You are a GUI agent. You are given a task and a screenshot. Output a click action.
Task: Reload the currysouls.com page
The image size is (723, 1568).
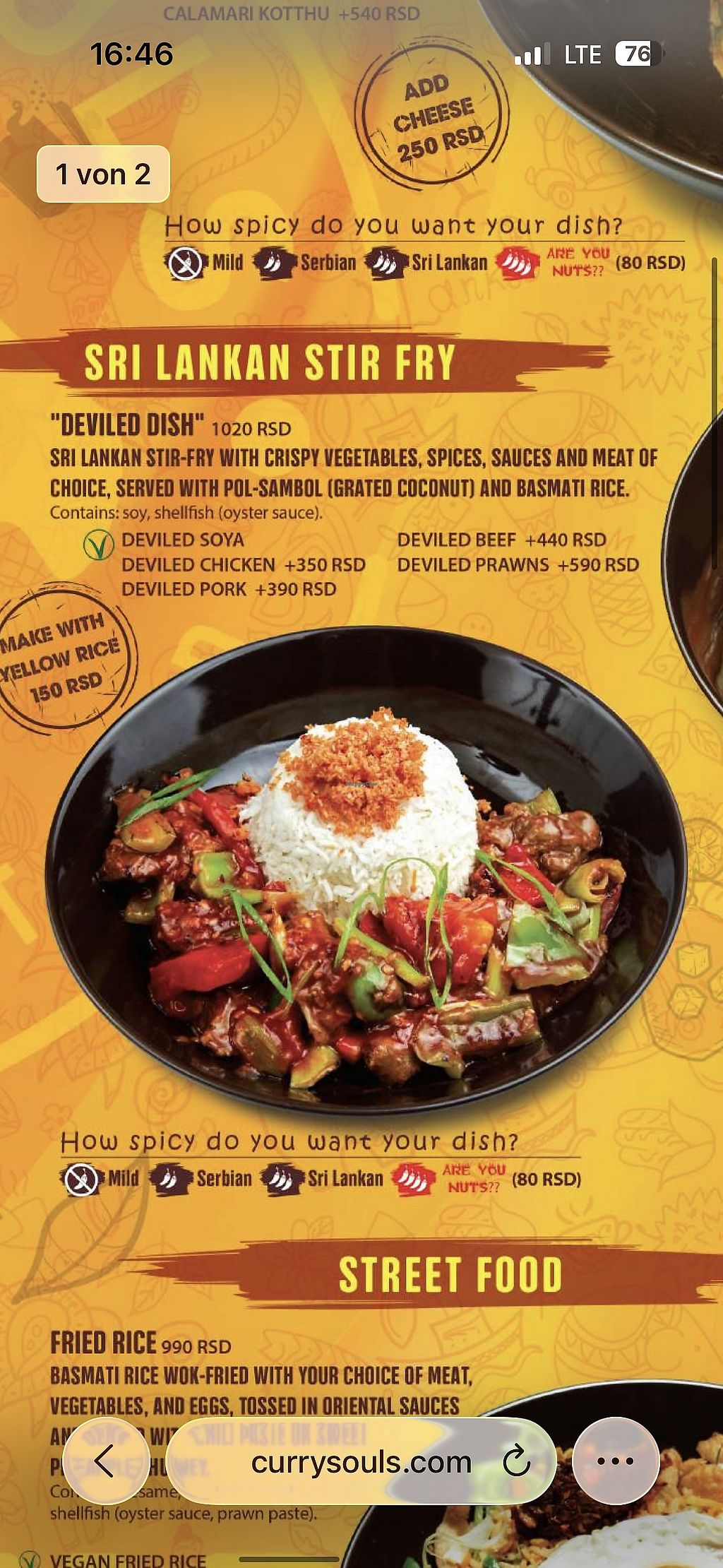pos(516,1461)
